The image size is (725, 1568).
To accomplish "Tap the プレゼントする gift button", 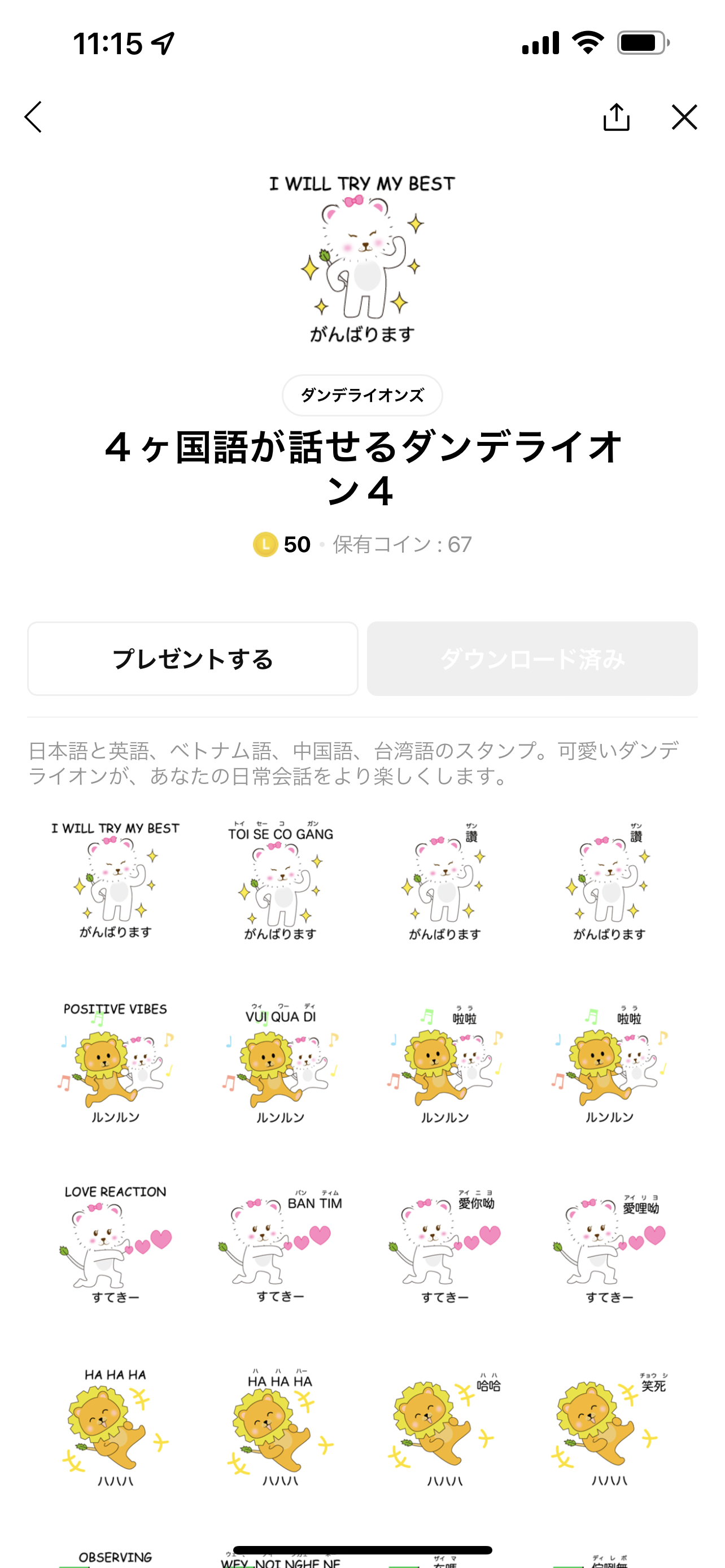I will tap(193, 659).
